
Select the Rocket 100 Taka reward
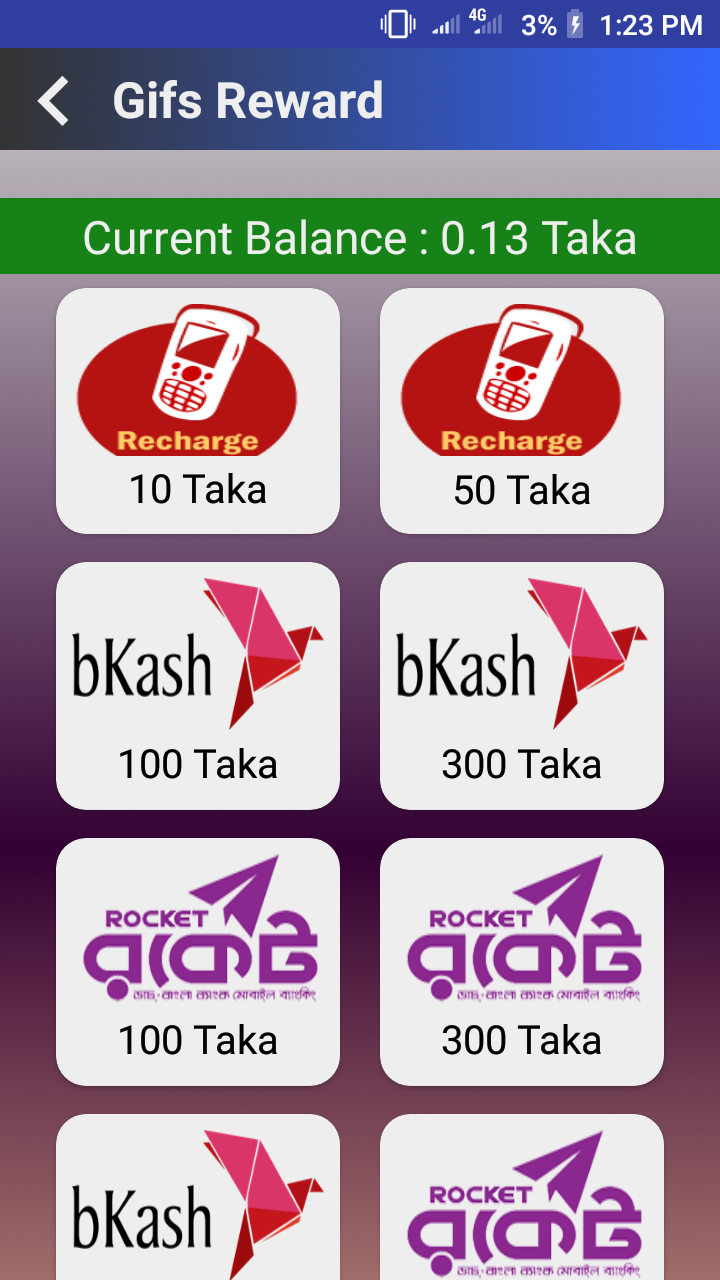click(198, 962)
